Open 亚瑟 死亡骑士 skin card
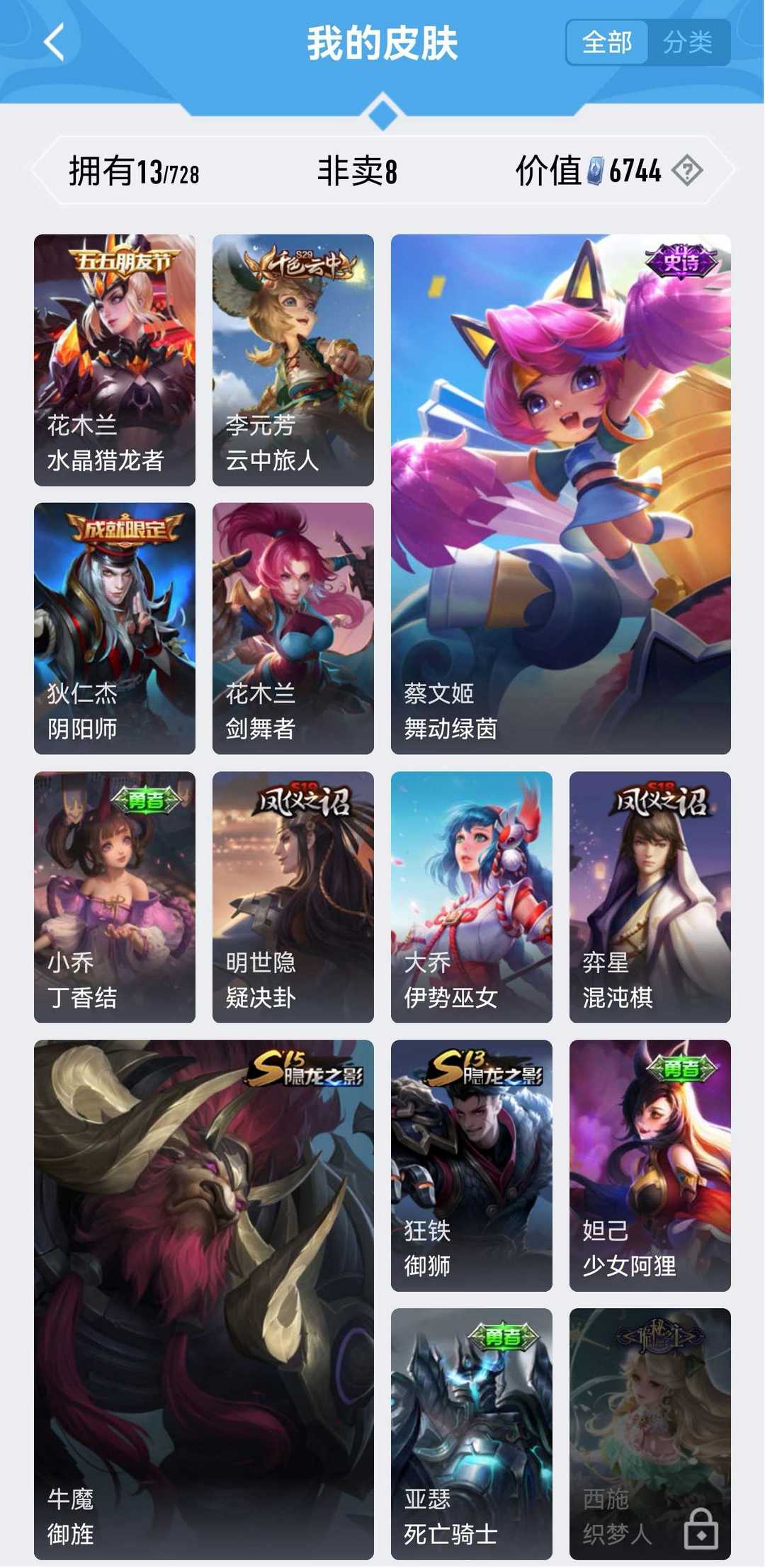This screenshot has height=1568, width=765. tap(472, 1433)
